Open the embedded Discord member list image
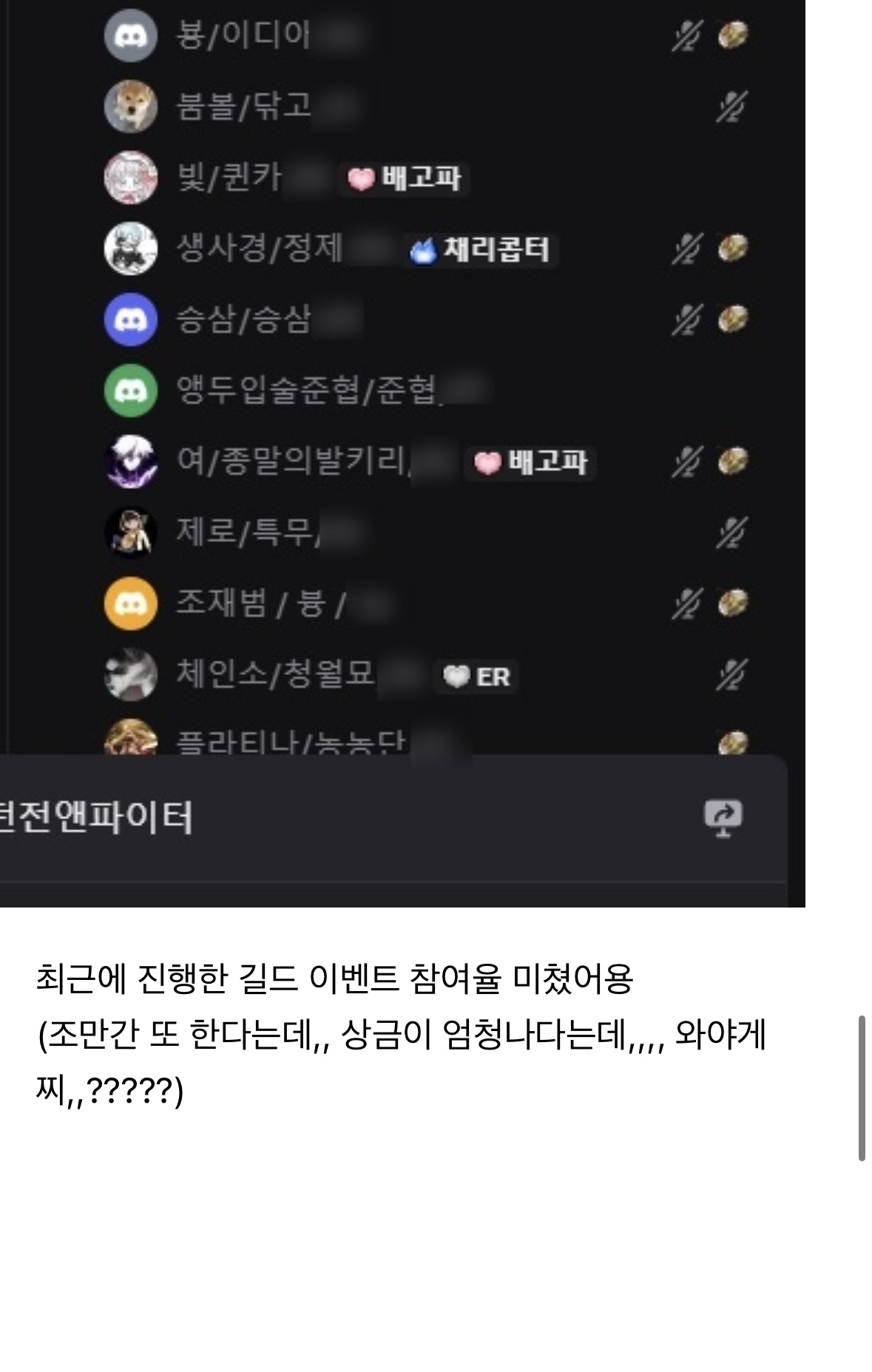This screenshot has height=1372, width=872. tap(402, 453)
